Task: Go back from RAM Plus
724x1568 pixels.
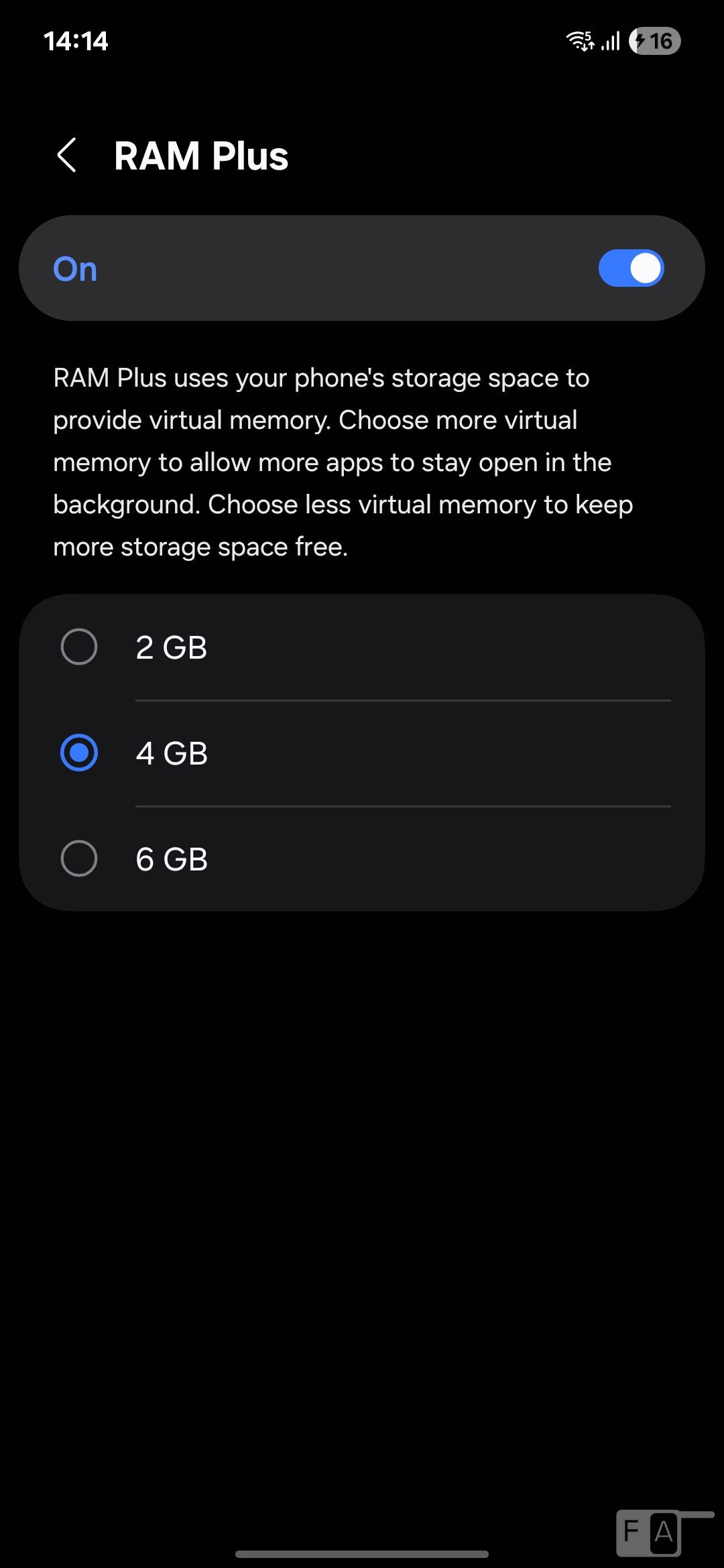Action: click(x=67, y=155)
